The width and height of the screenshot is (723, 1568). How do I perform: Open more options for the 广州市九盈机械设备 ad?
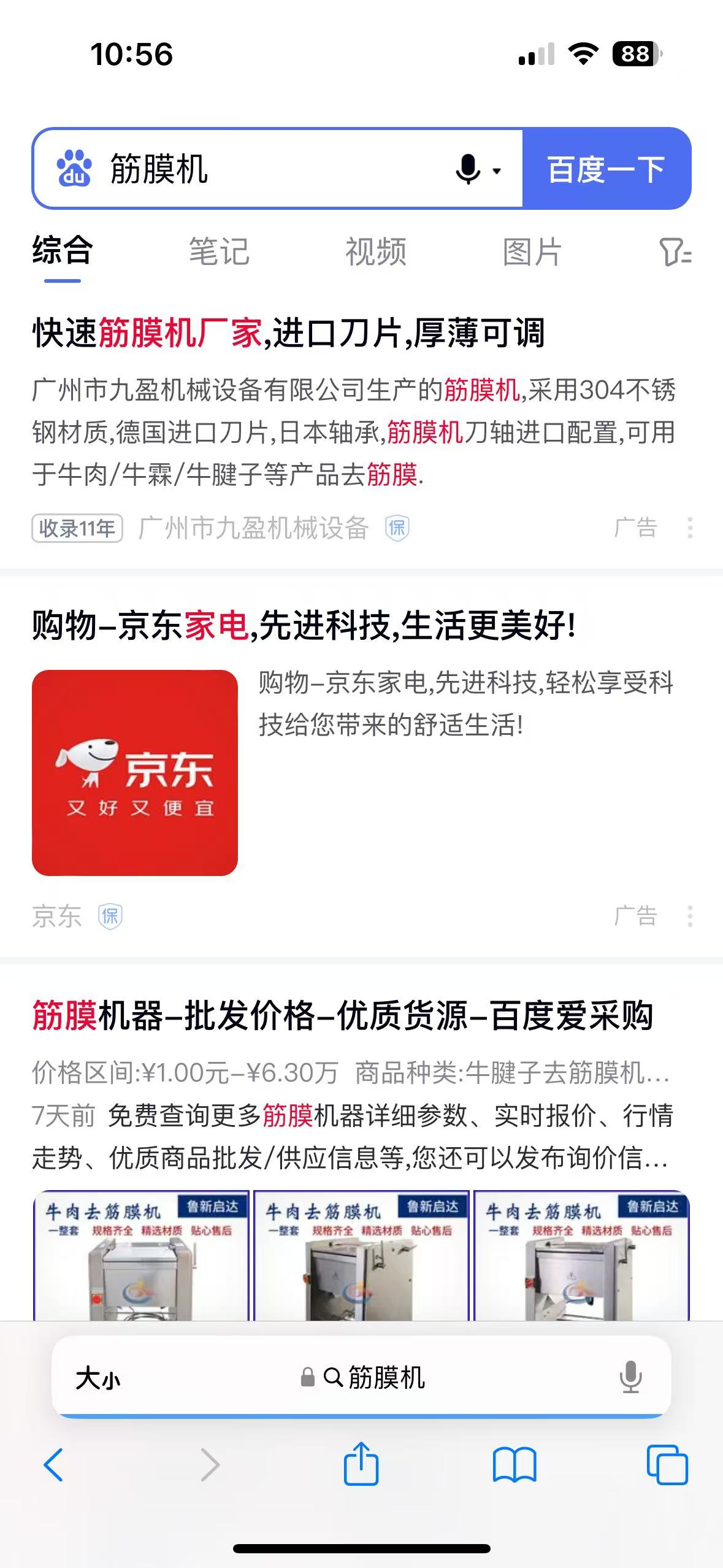coord(690,528)
